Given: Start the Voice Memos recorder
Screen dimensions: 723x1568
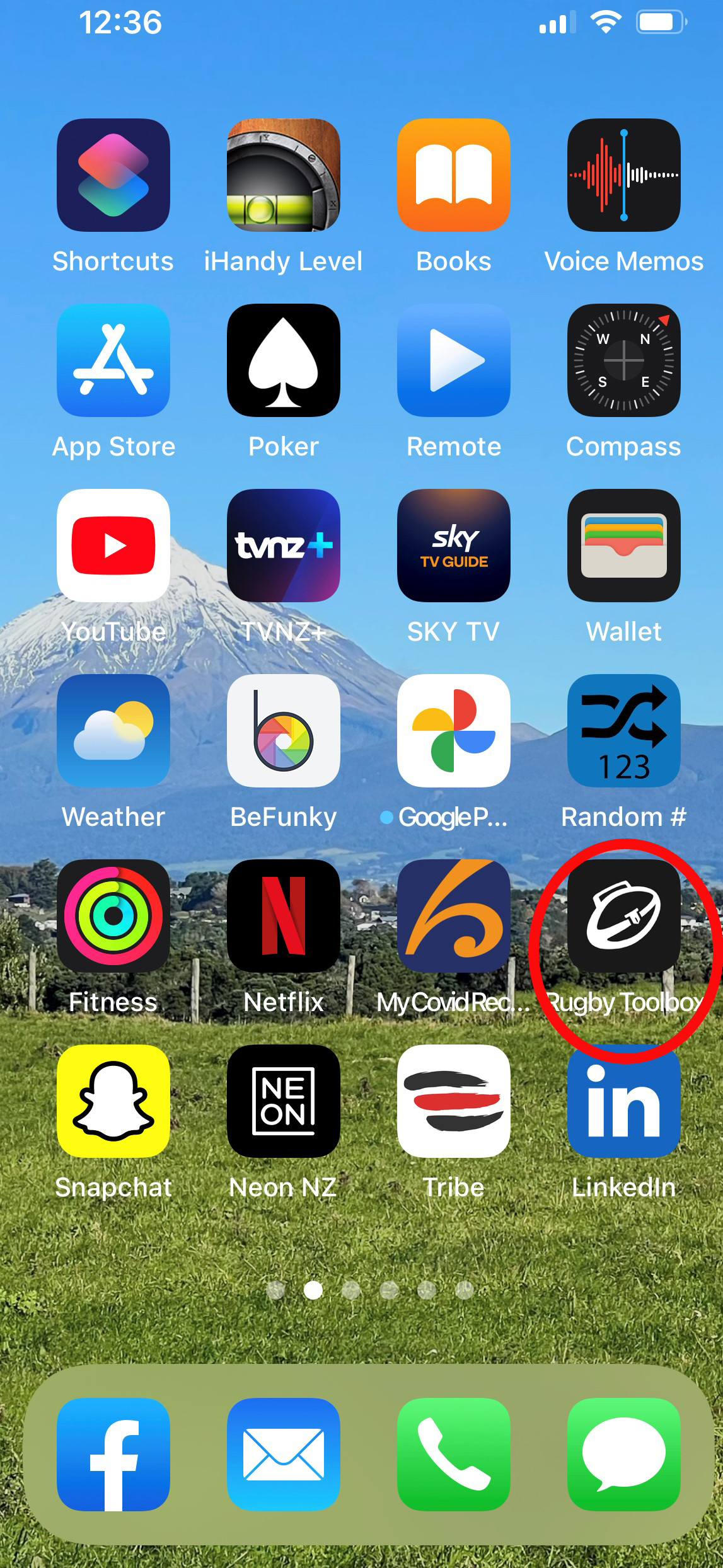Looking at the screenshot, I should click(x=624, y=175).
